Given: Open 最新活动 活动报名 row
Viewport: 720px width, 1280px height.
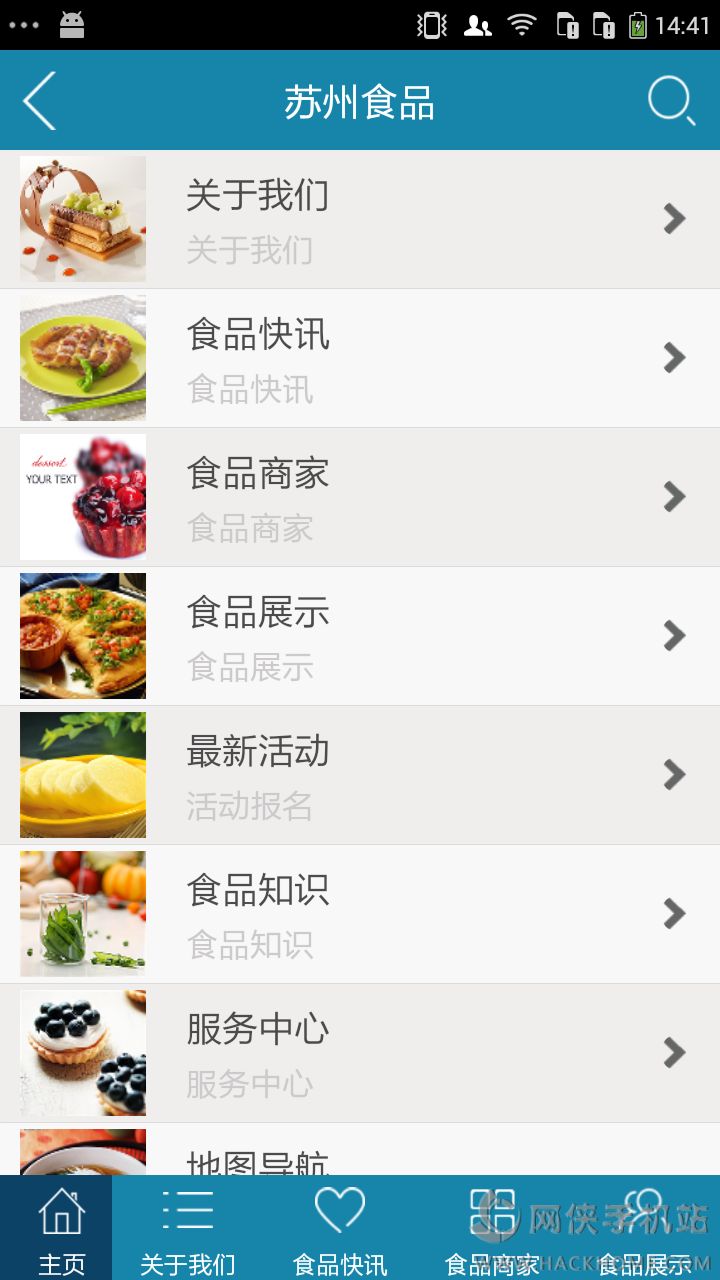Looking at the screenshot, I should (x=360, y=775).
